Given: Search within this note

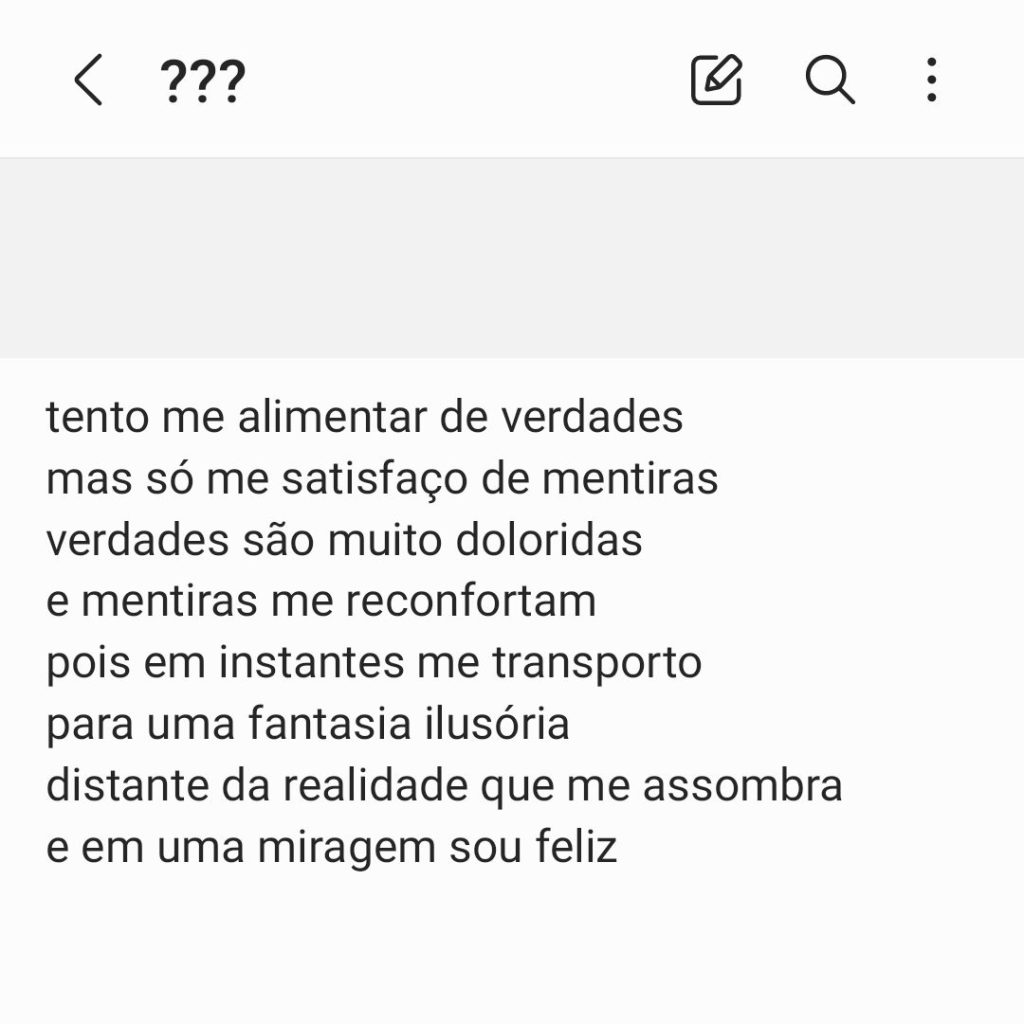Looking at the screenshot, I should point(830,80).
